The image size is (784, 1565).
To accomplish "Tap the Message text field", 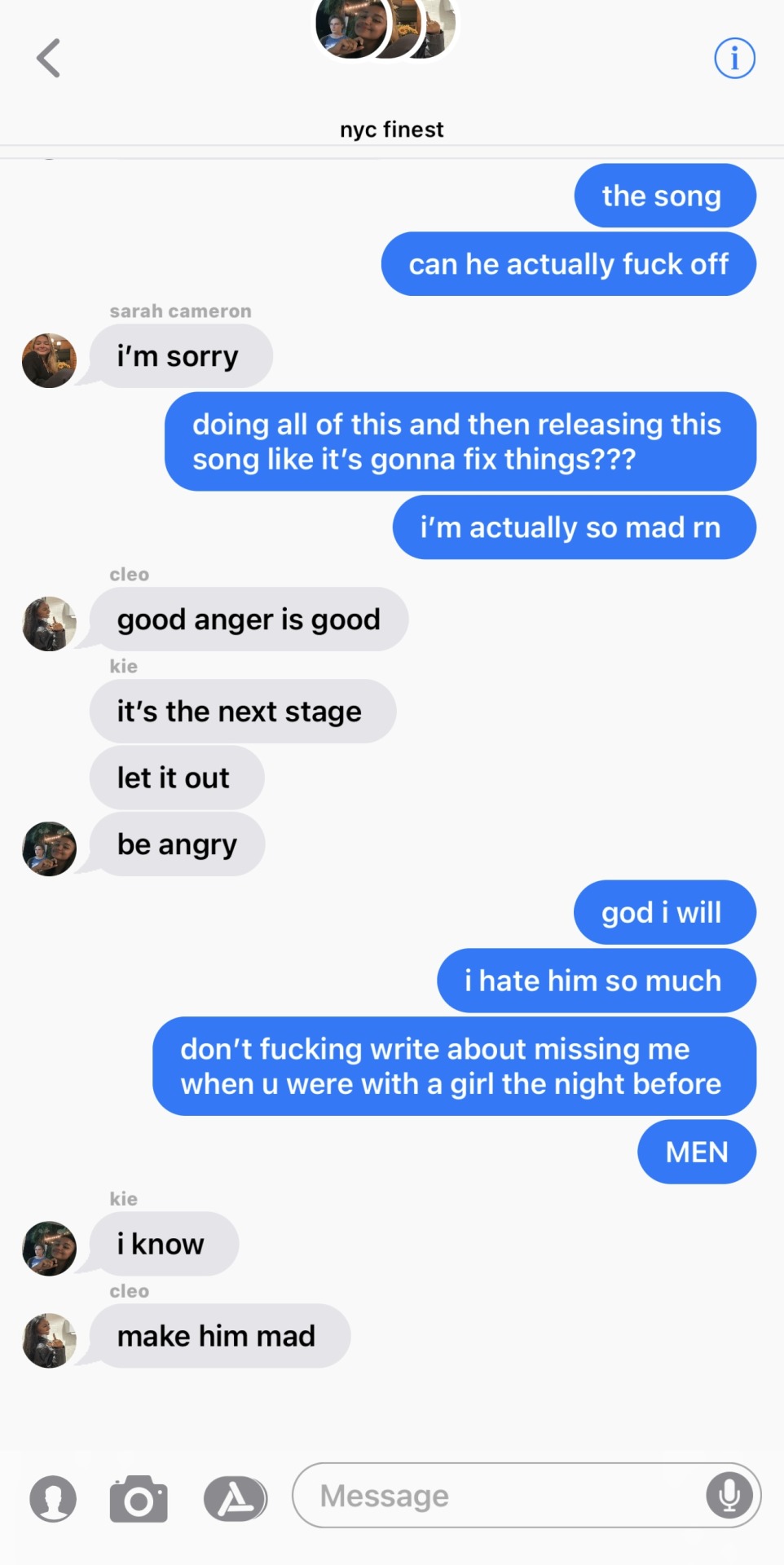I will [497, 1496].
